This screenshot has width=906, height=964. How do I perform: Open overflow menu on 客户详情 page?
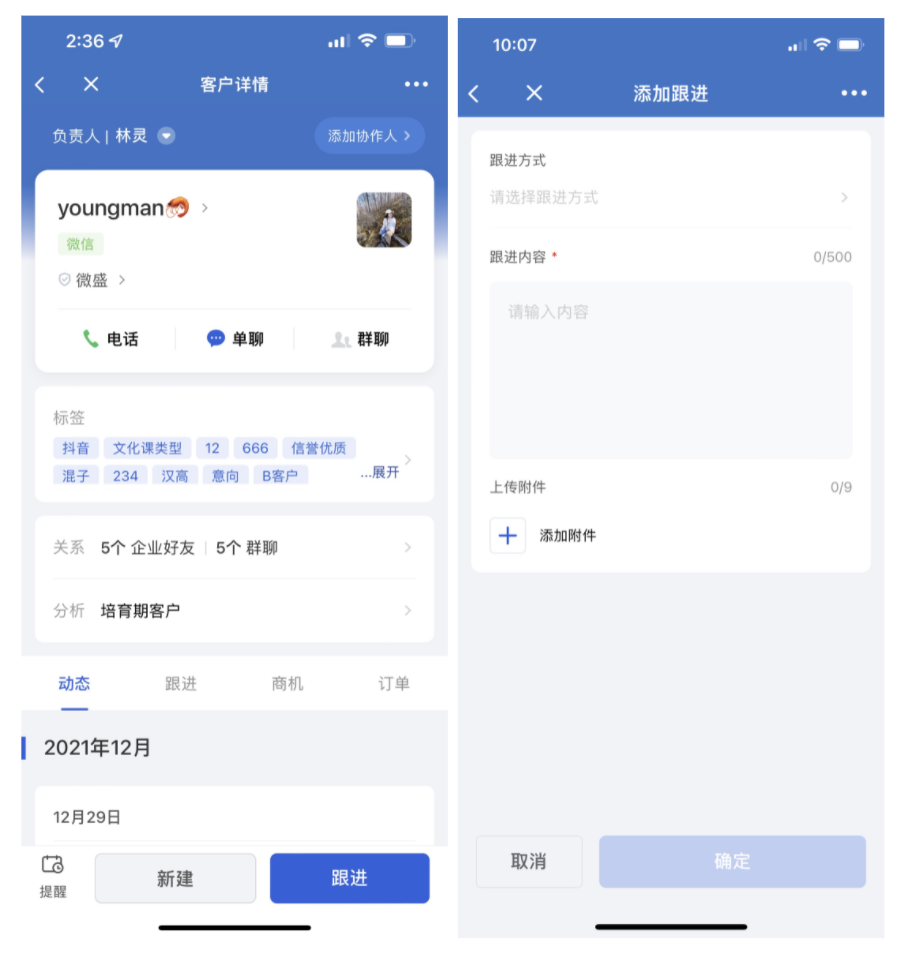(x=416, y=85)
